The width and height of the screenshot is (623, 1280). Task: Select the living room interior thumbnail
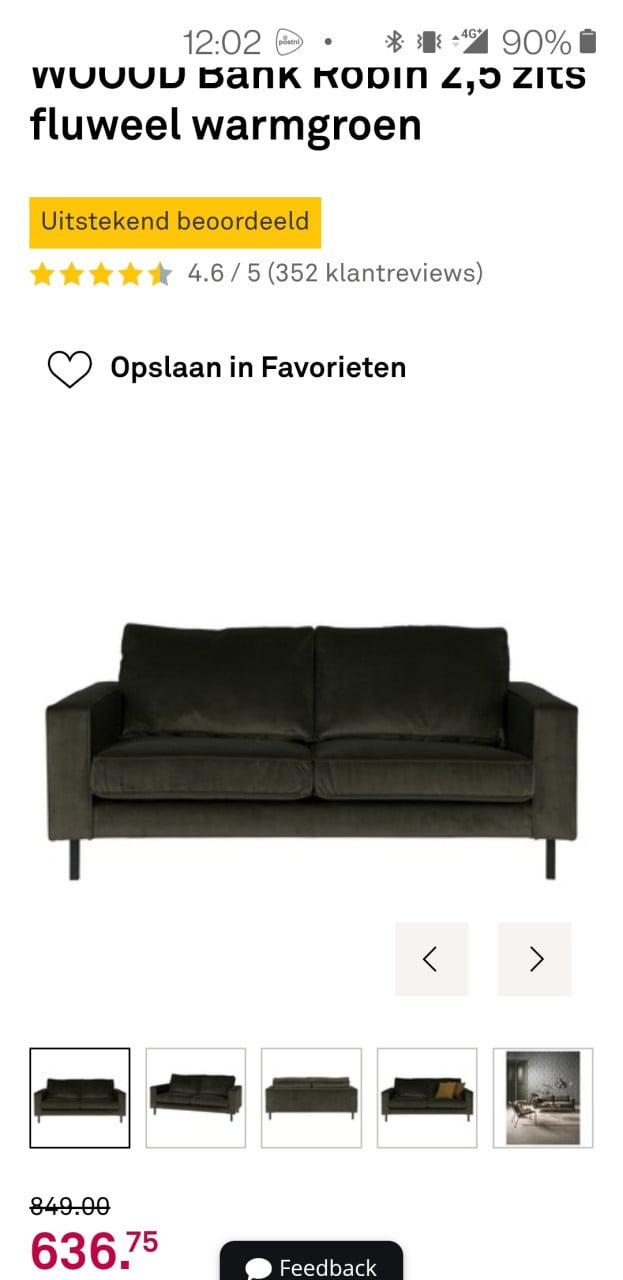click(x=543, y=1097)
